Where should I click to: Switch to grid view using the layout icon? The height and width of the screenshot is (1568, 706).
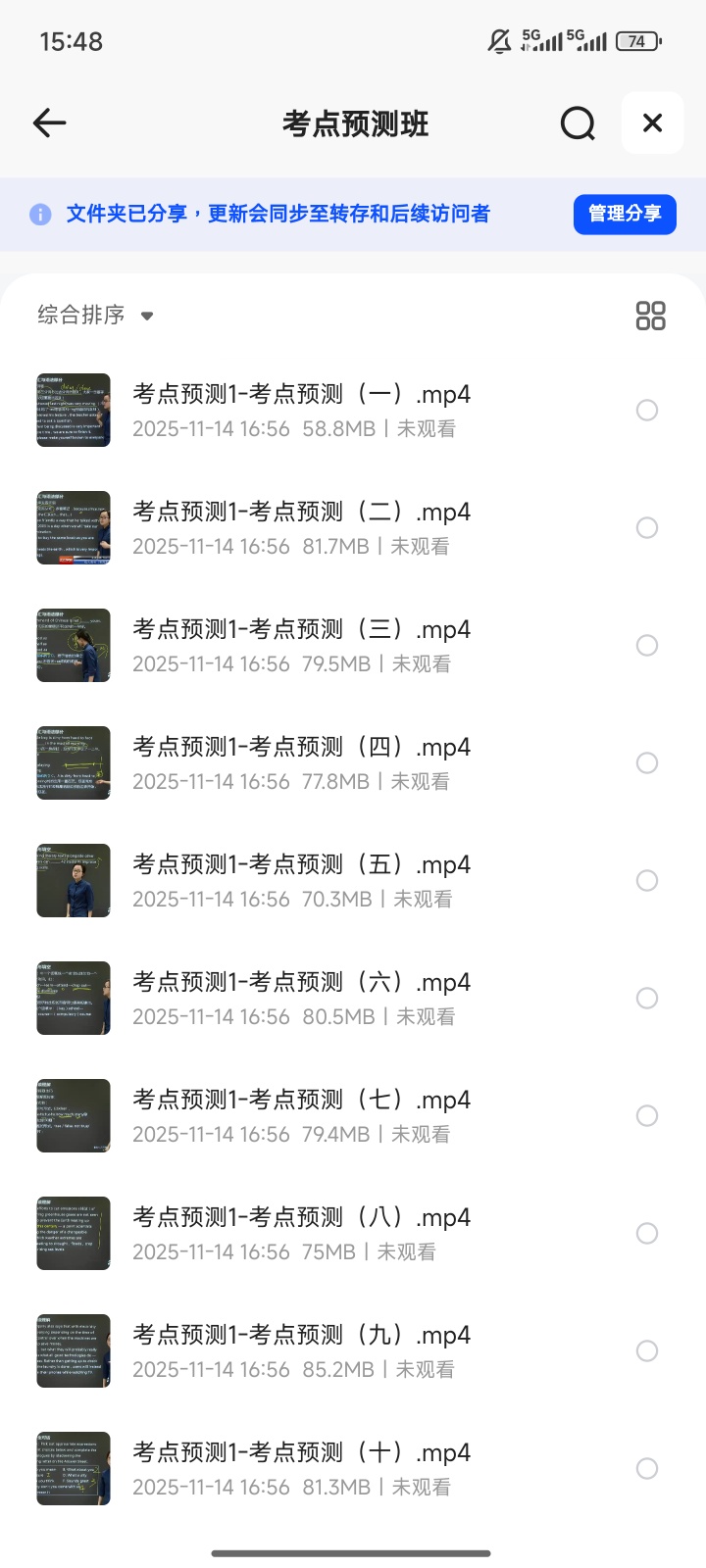pos(651,315)
